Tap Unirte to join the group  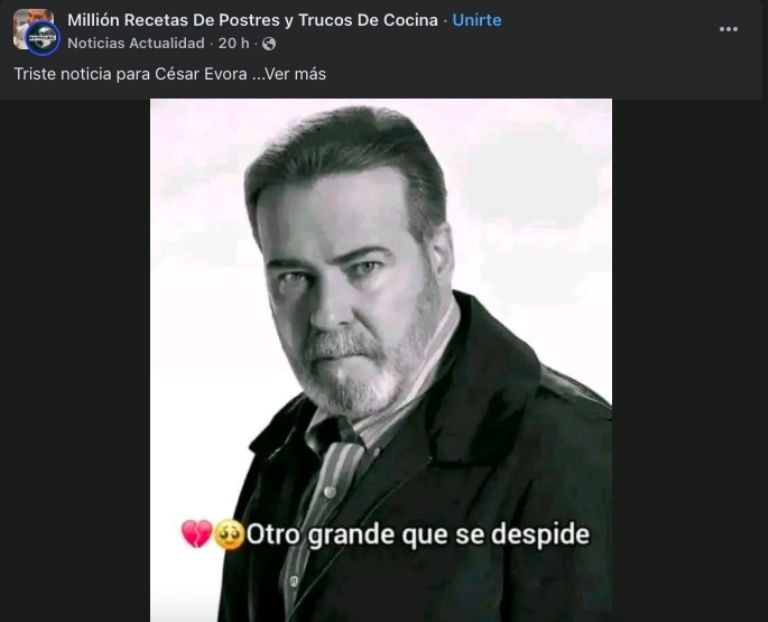point(477,20)
